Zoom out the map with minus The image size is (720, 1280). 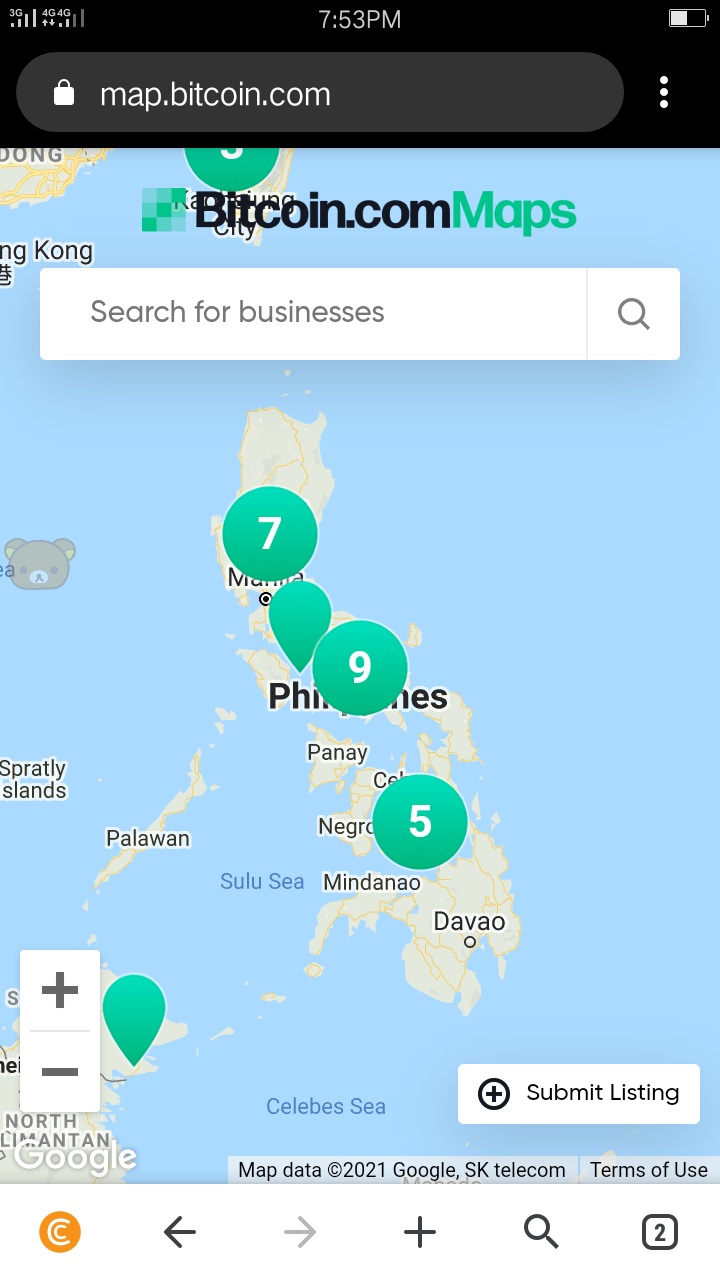(60, 1072)
